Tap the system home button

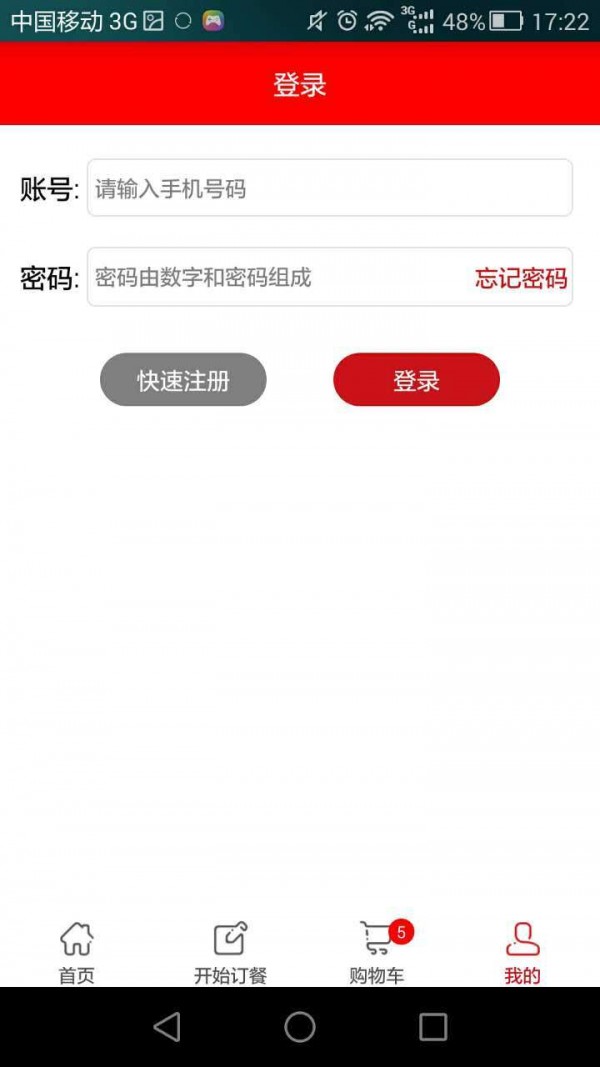pos(300,1027)
